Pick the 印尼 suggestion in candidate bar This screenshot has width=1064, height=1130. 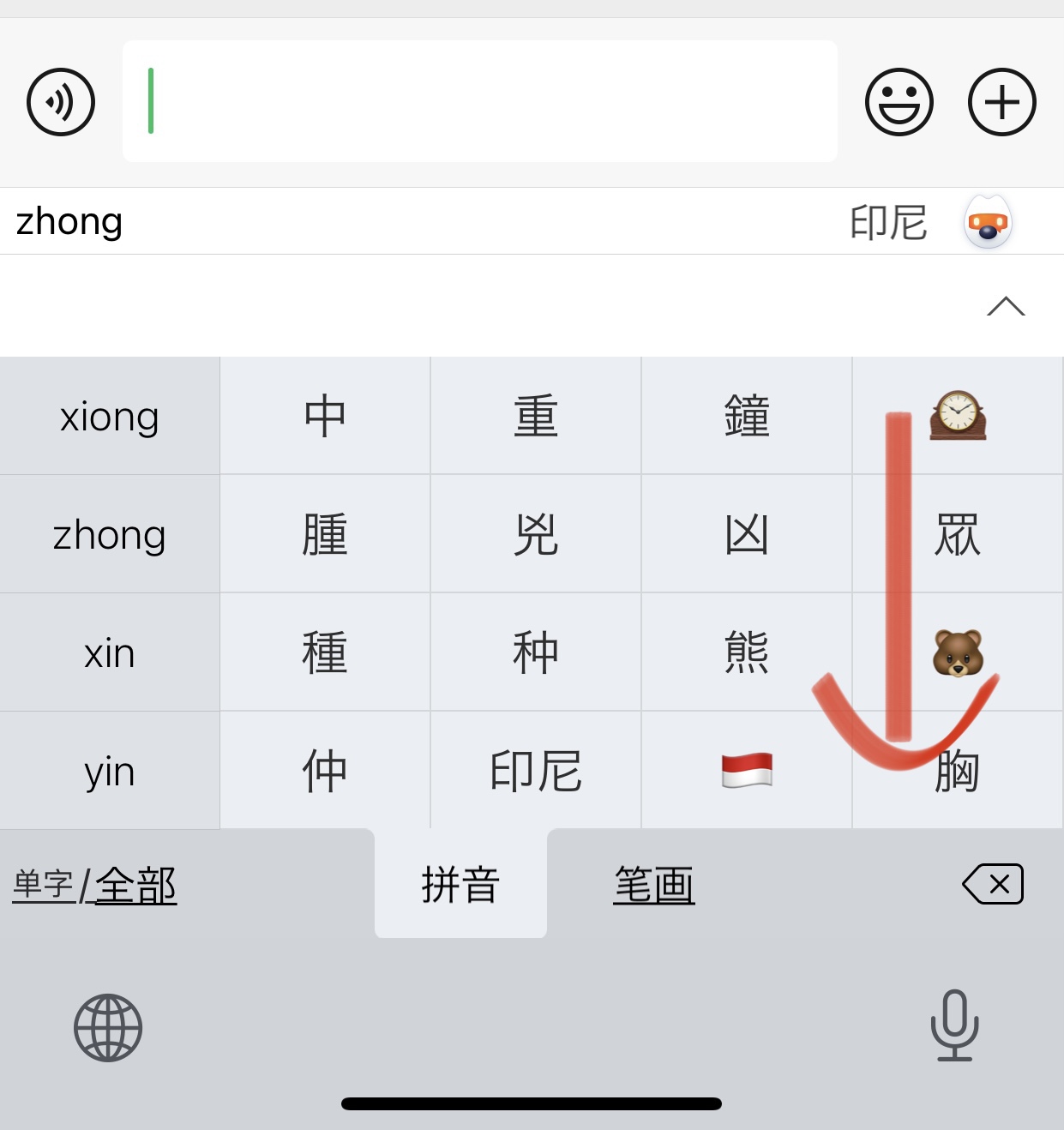click(x=888, y=223)
